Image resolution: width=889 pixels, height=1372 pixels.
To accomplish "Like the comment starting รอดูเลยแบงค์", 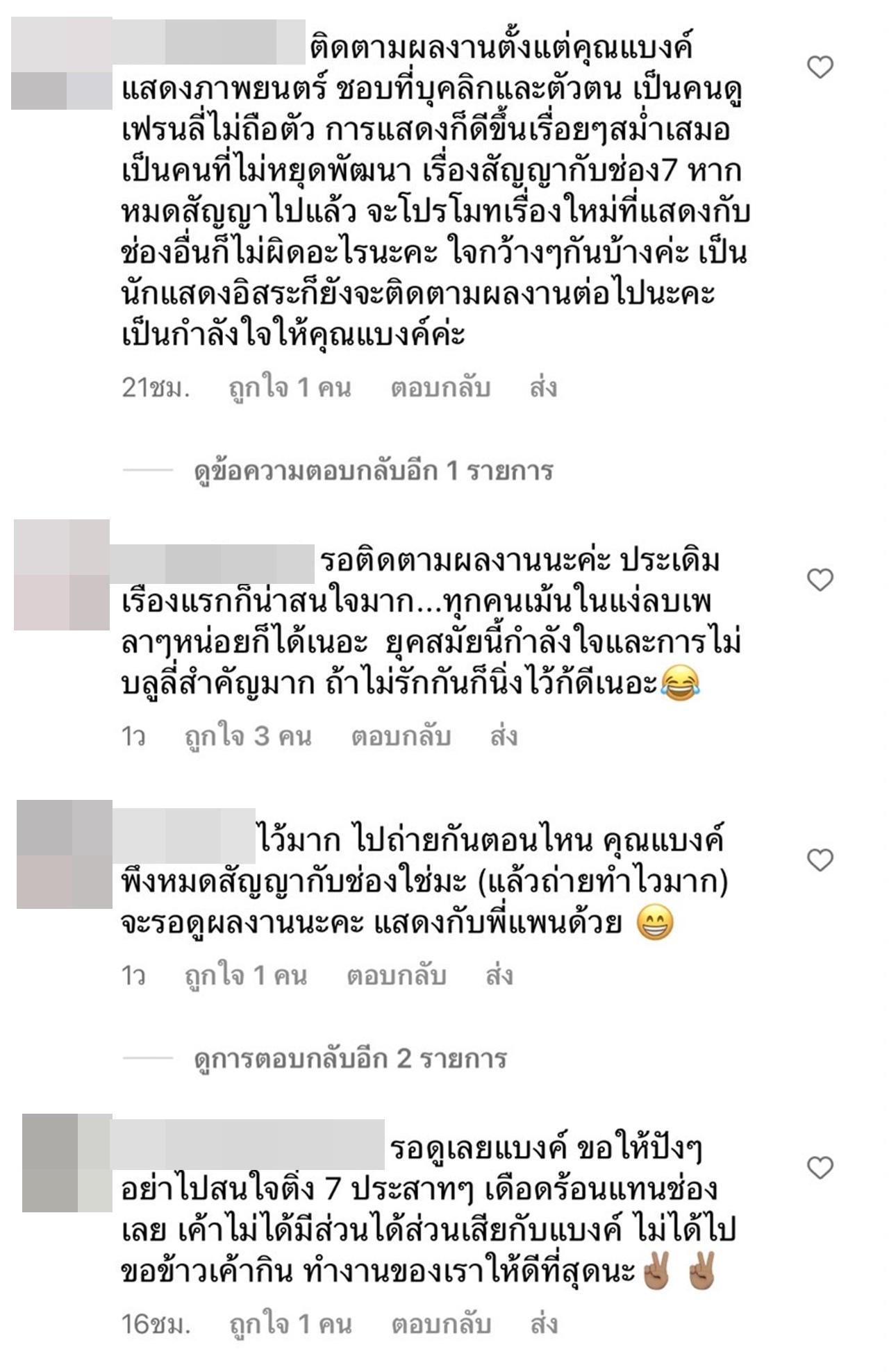I will (x=820, y=1168).
